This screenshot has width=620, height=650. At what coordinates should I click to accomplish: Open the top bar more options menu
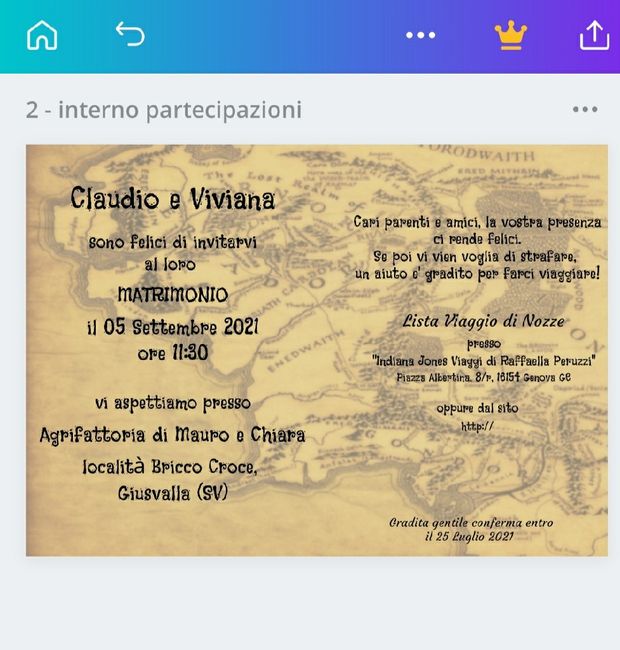420,36
